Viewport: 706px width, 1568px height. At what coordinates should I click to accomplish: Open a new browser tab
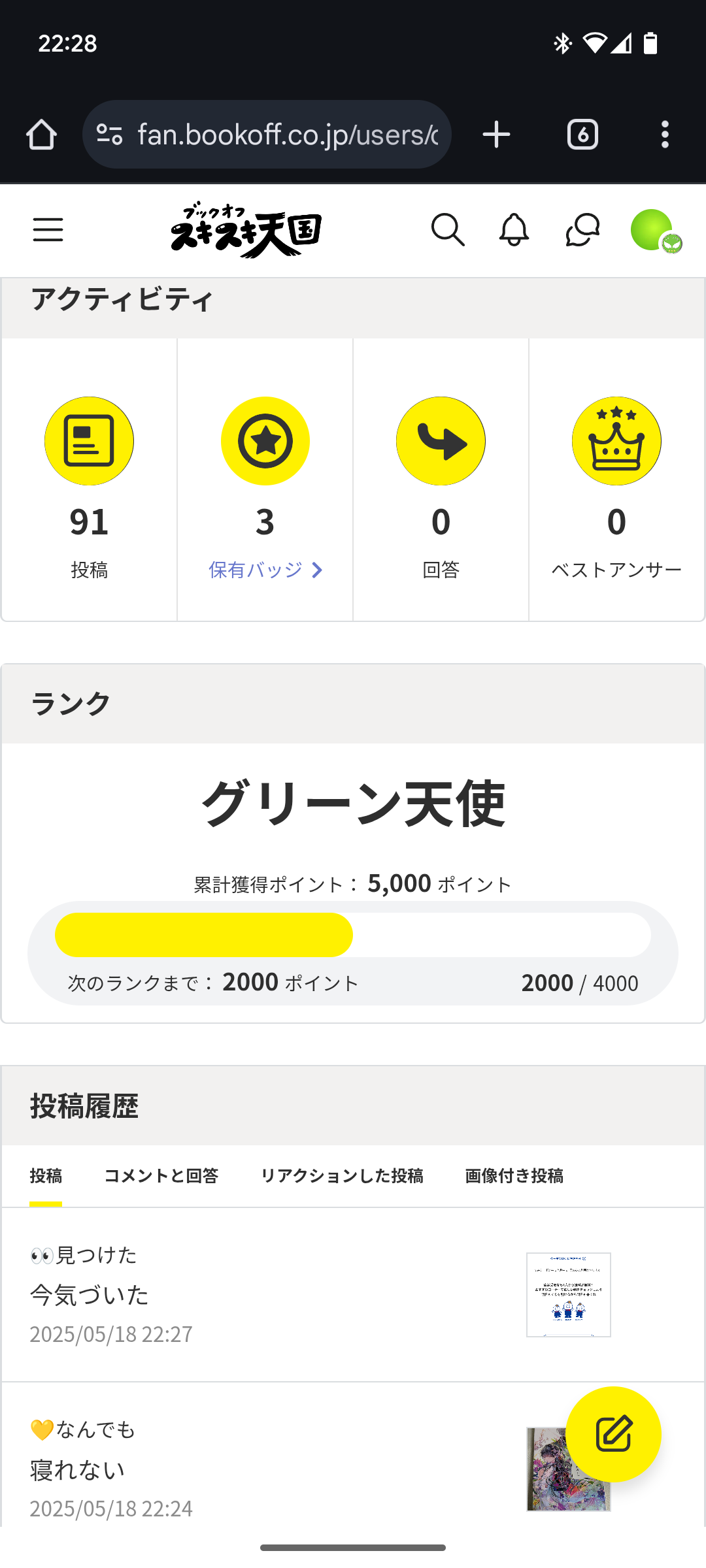(496, 135)
